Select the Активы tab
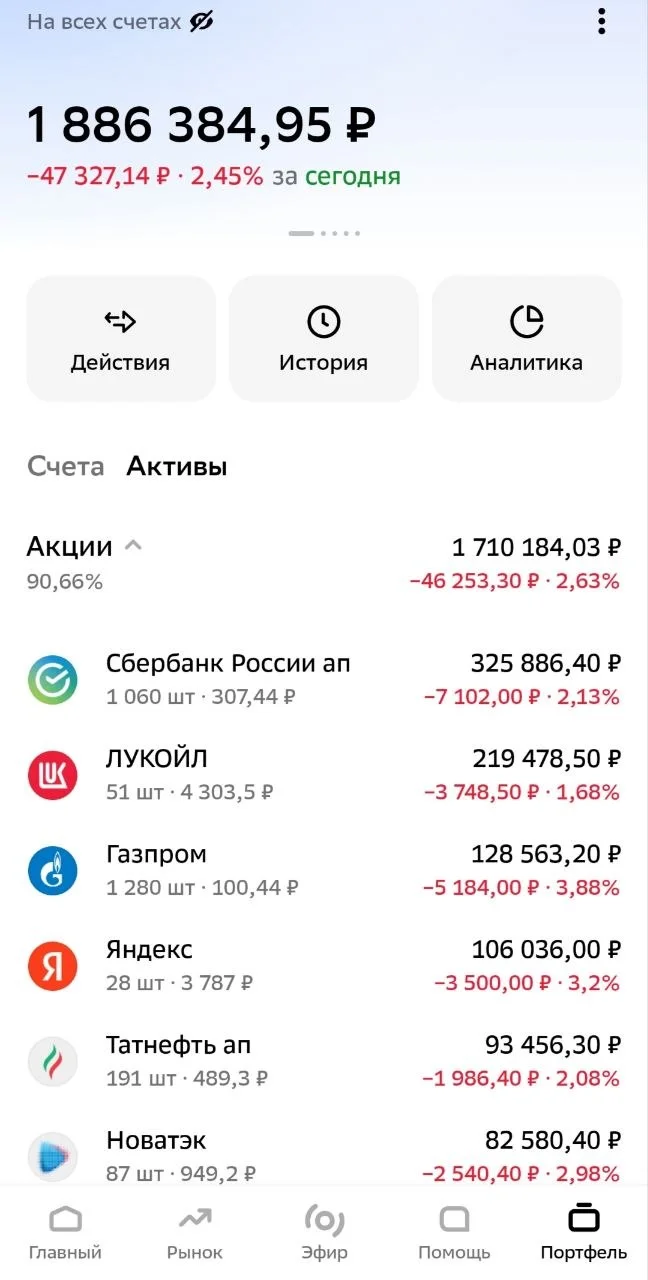The width and height of the screenshot is (648, 1280). pyautogui.click(x=177, y=466)
